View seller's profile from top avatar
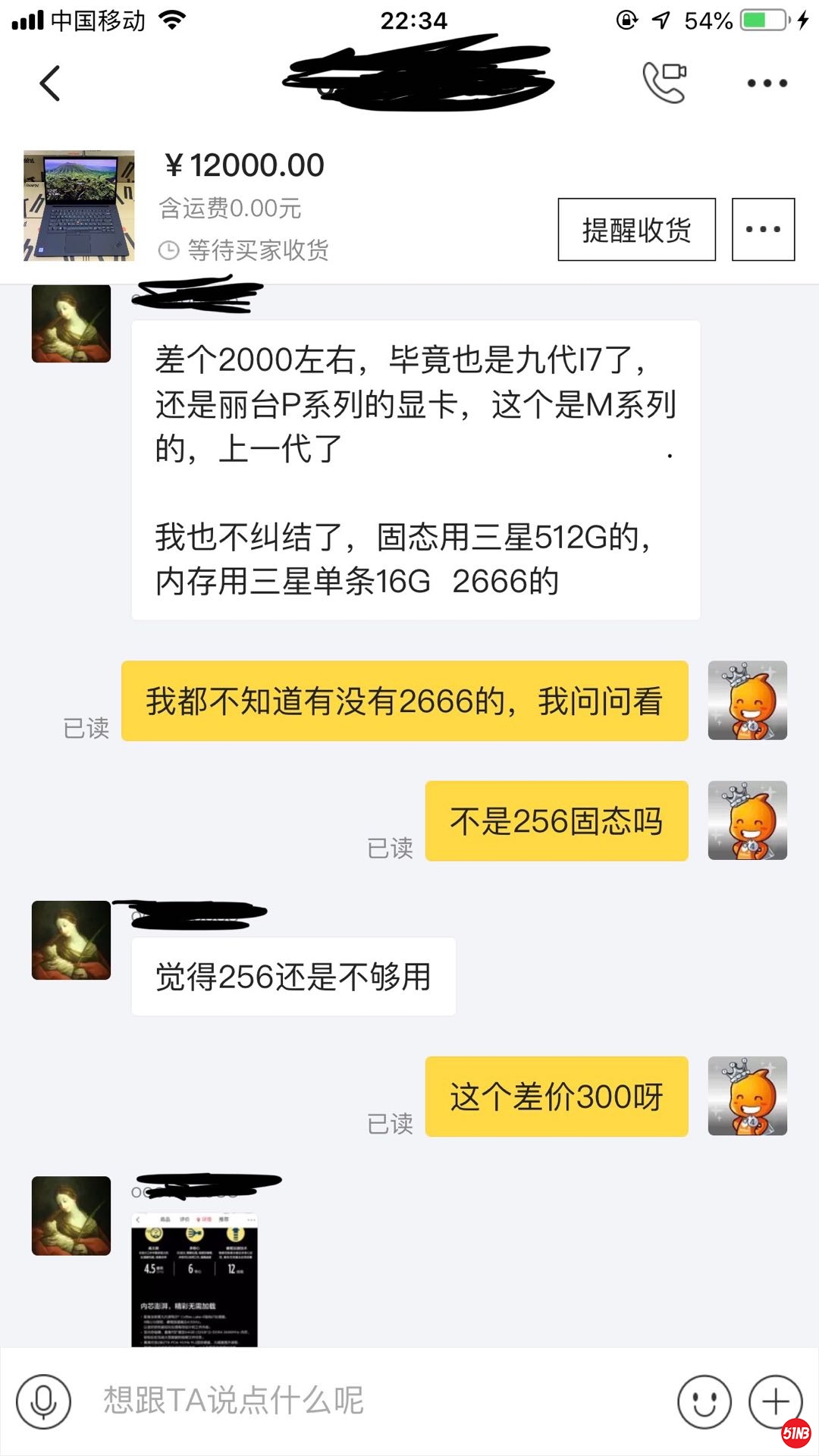819x1456 pixels. 71,324
